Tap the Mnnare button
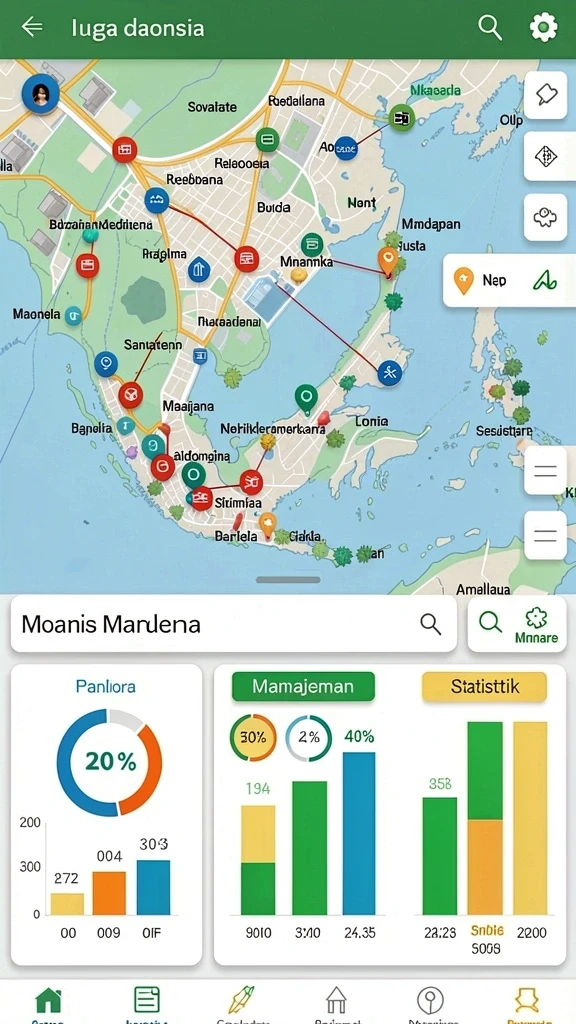 [537, 625]
